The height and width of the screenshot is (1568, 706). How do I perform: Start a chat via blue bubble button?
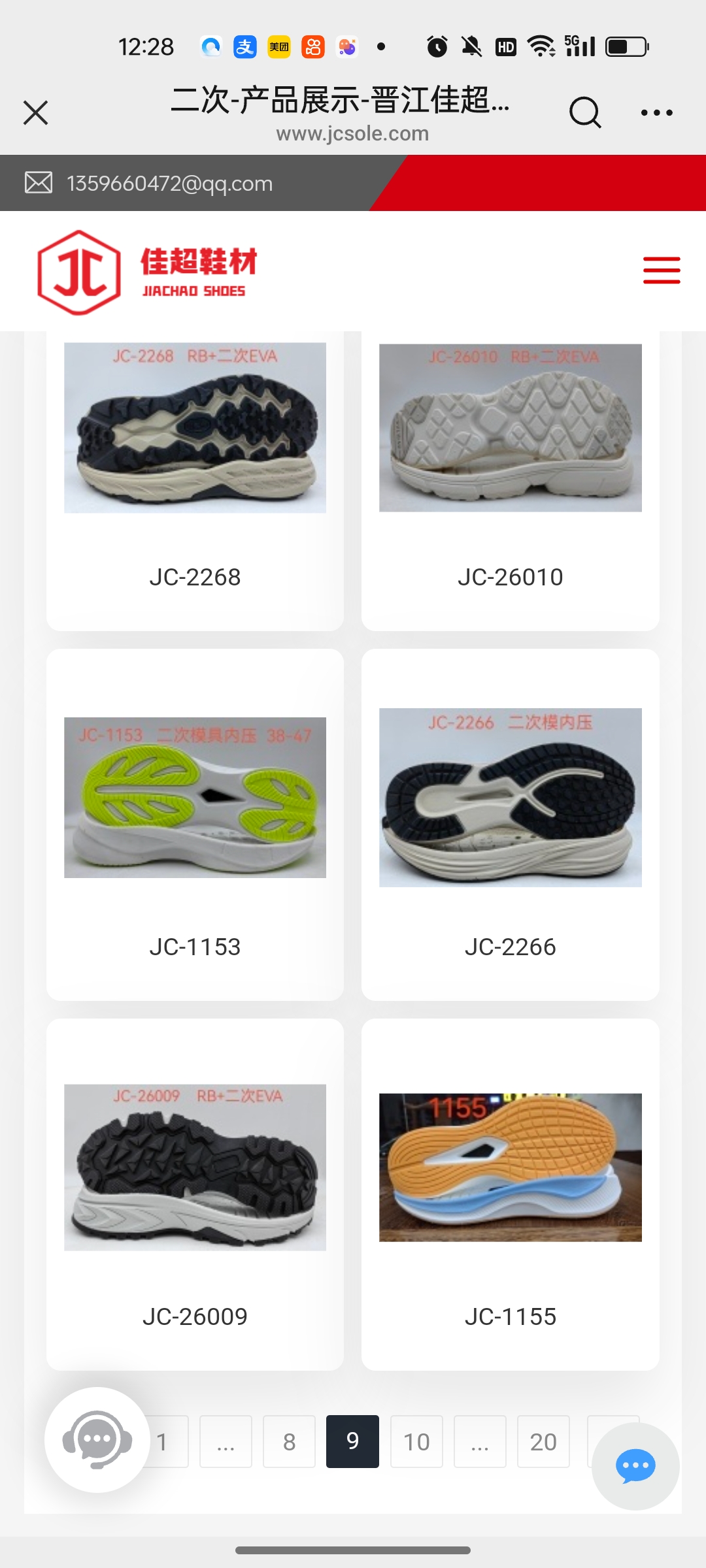pyautogui.click(x=635, y=1466)
